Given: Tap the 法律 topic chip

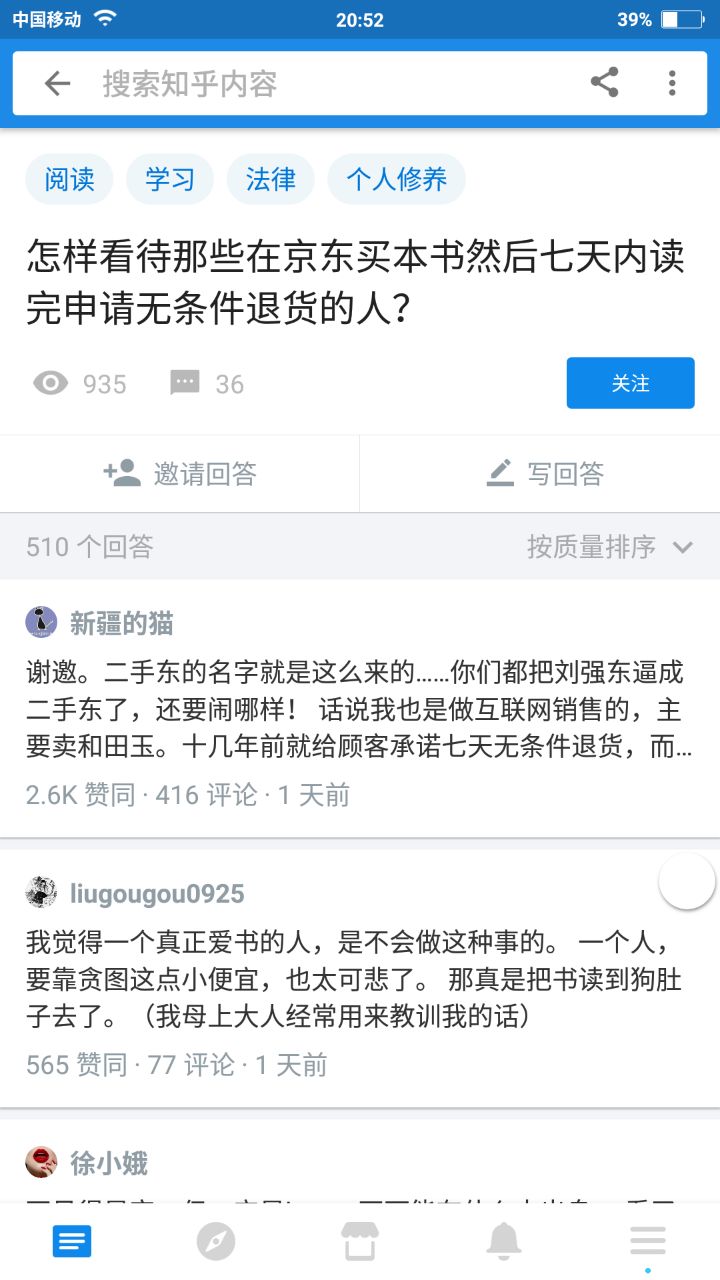Looking at the screenshot, I should [271, 179].
